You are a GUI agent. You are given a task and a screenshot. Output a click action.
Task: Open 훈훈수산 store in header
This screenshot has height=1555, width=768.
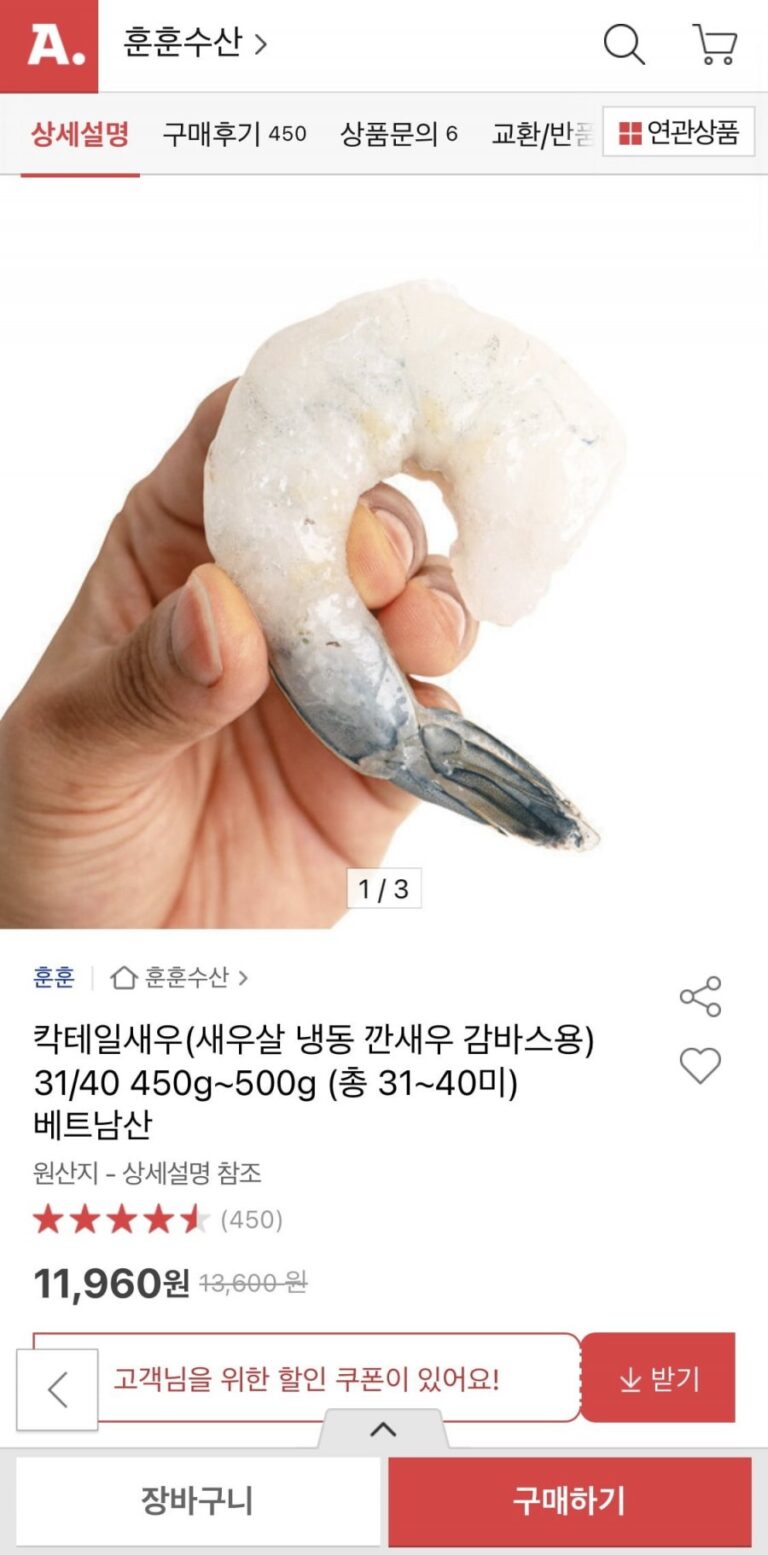(195, 44)
